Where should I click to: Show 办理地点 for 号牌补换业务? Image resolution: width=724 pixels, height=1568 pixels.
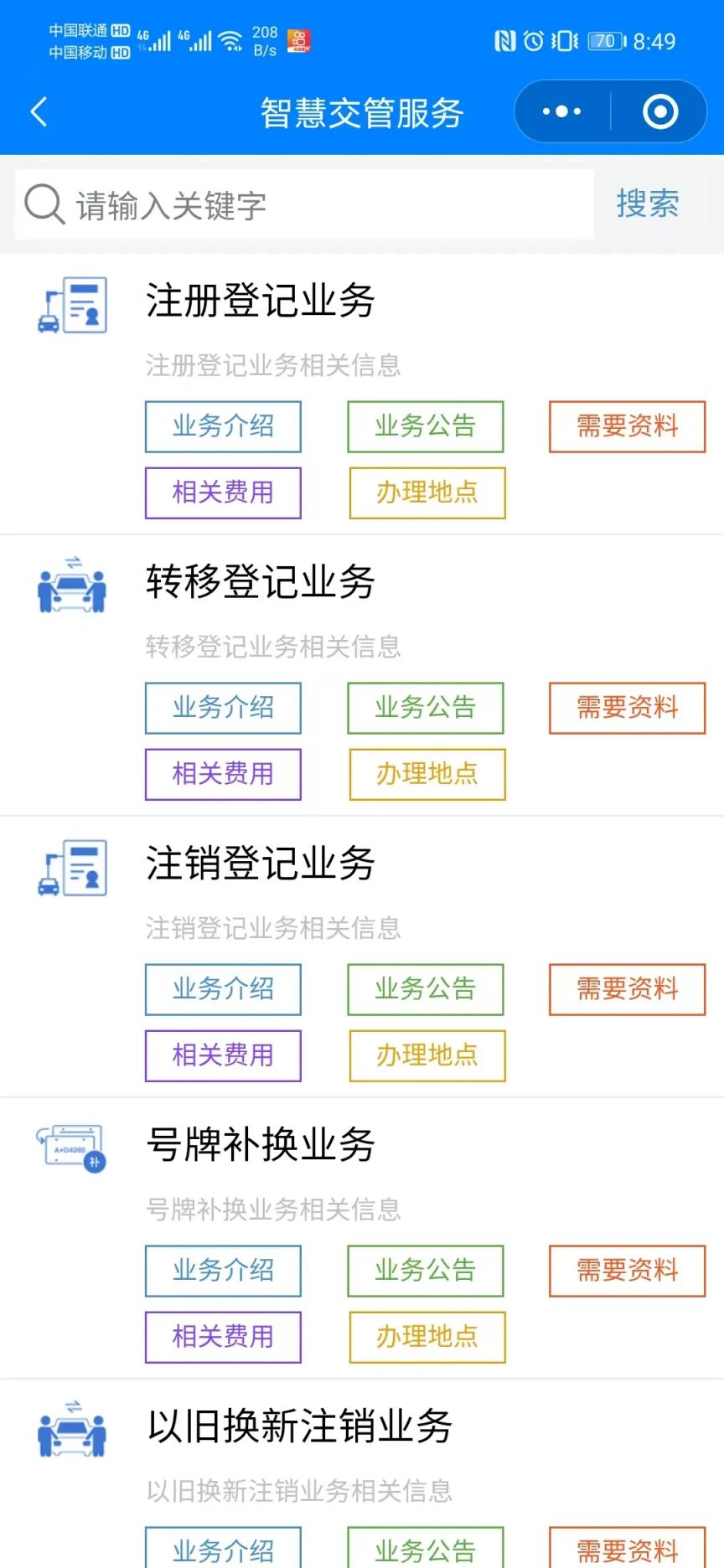pos(427,1337)
